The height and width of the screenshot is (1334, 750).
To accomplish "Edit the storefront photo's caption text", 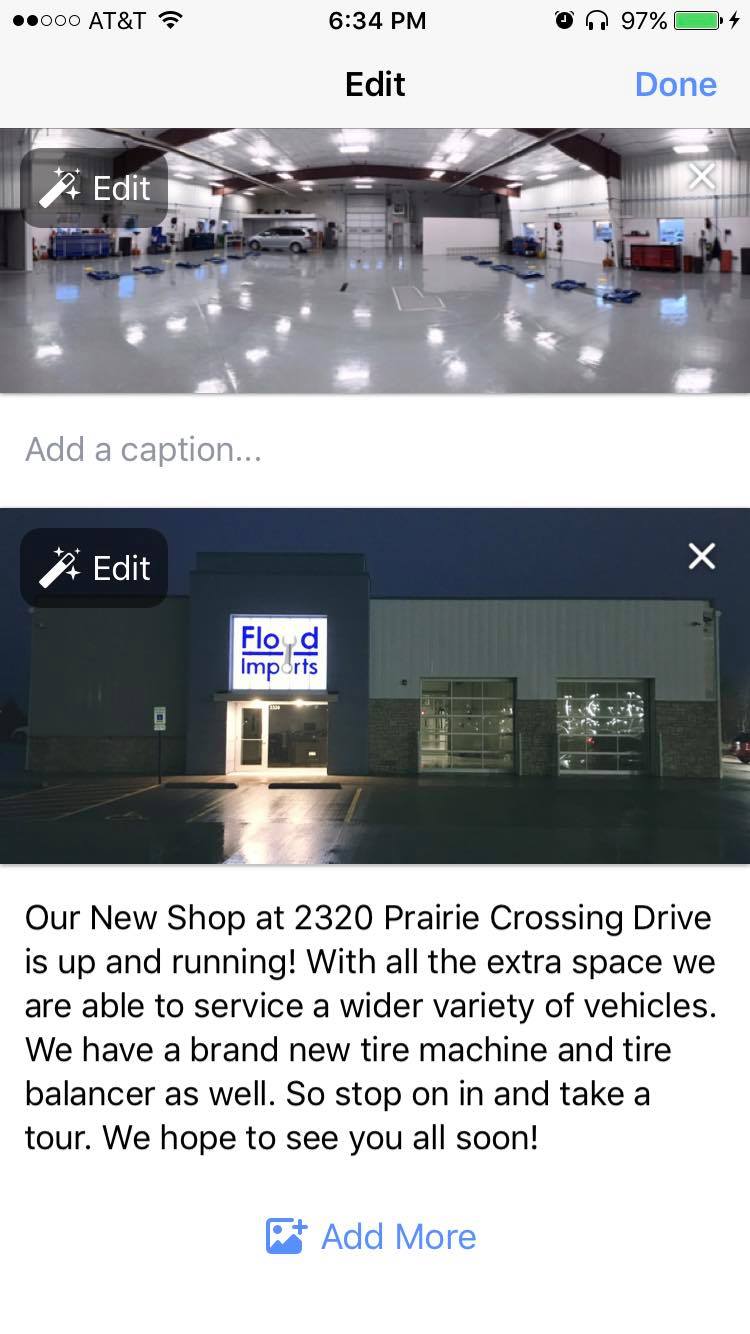I will 370,1027.
